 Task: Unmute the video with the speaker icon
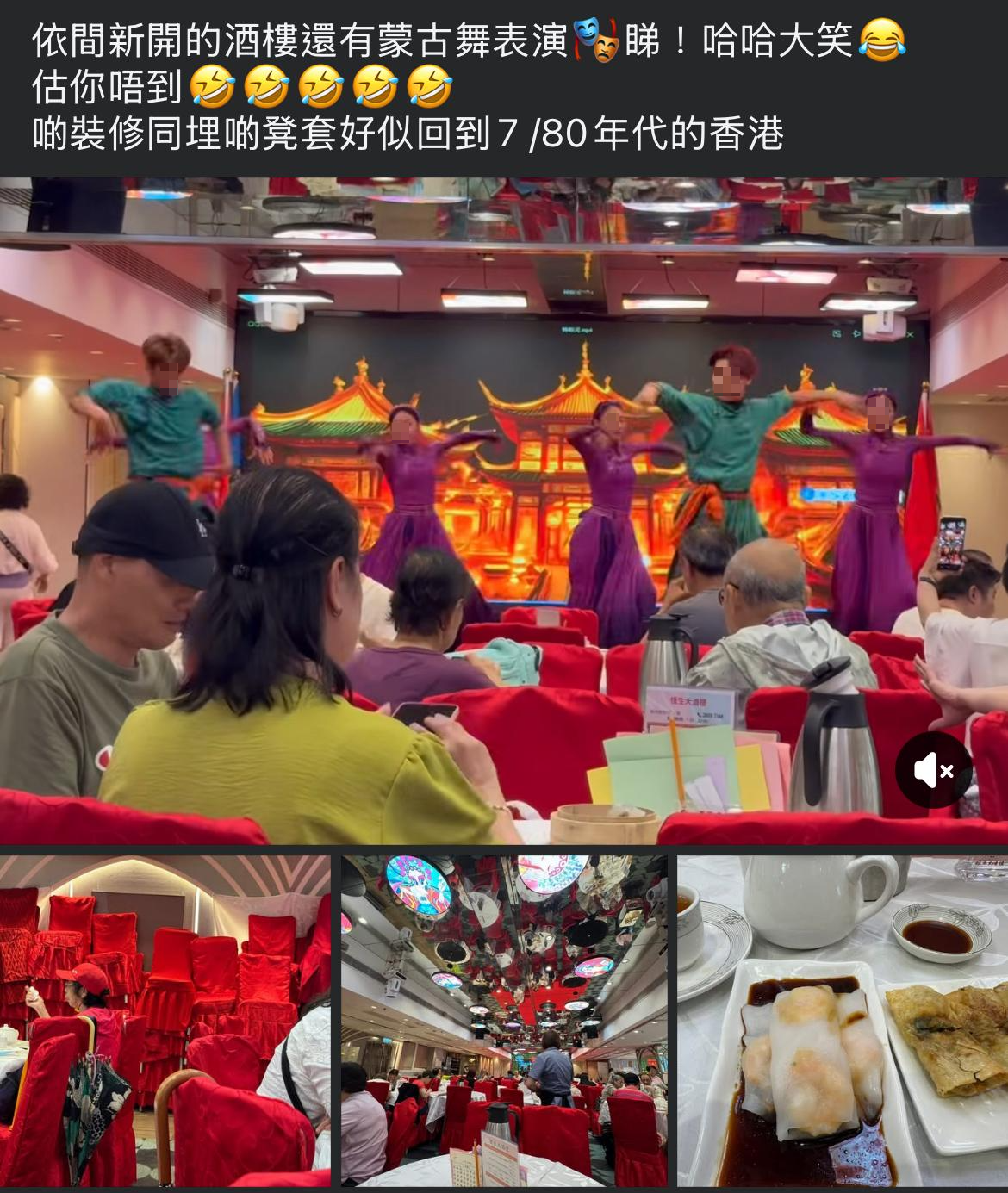(x=934, y=769)
